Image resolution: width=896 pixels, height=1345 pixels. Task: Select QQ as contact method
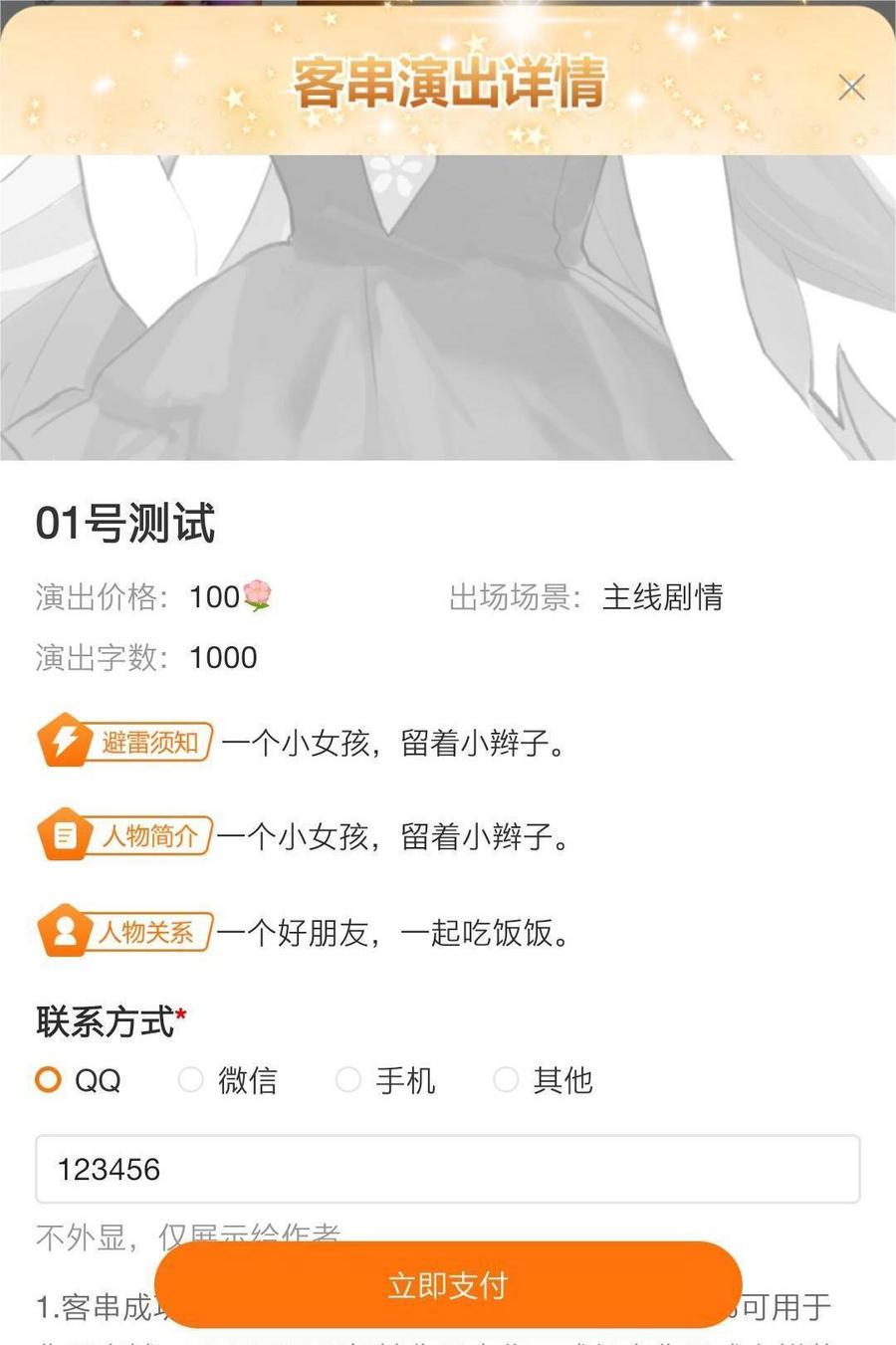[49, 1080]
